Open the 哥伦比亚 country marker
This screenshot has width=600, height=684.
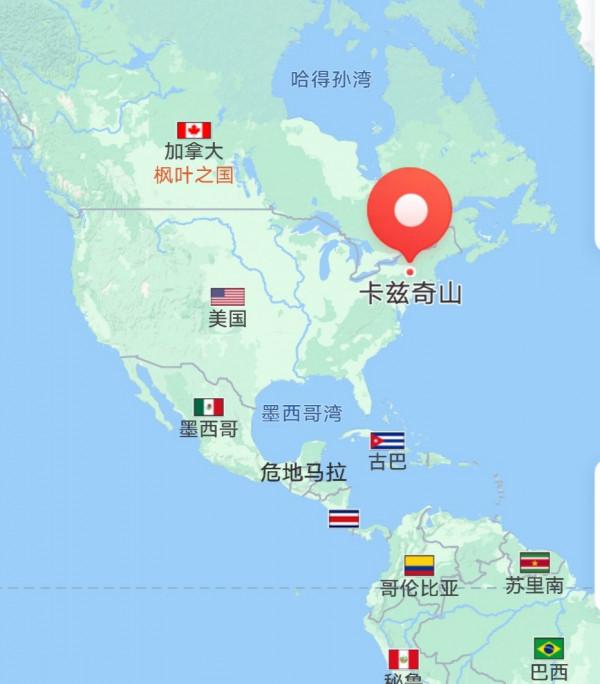pyautogui.click(x=419, y=565)
